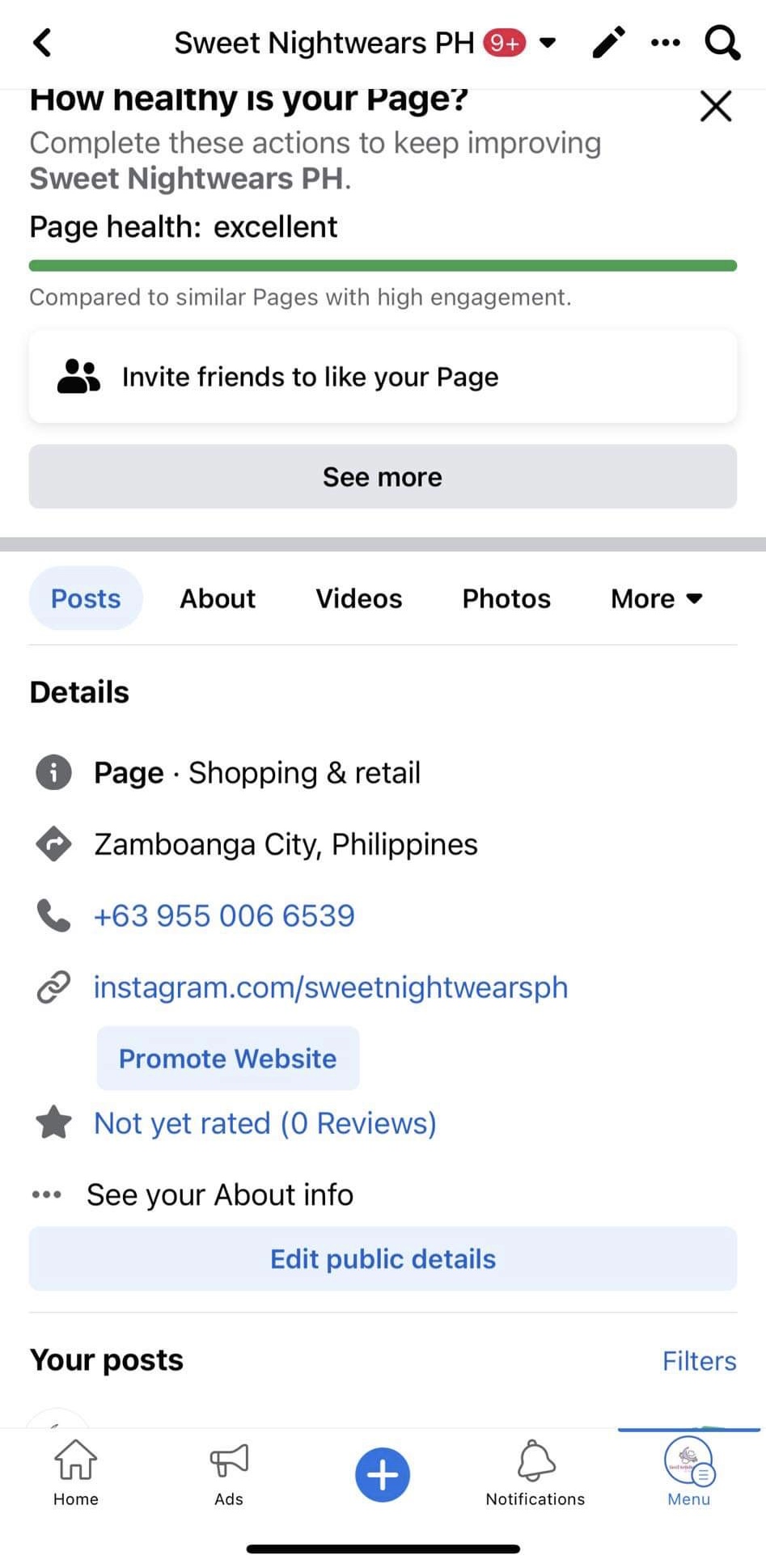Viewport: 766px width, 1568px height.
Task: Tap the pencil edit icon
Action: tap(608, 43)
